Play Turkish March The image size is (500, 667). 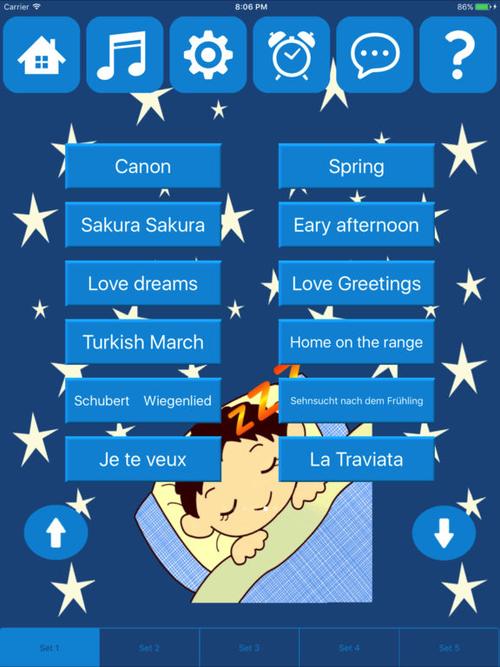(143, 342)
